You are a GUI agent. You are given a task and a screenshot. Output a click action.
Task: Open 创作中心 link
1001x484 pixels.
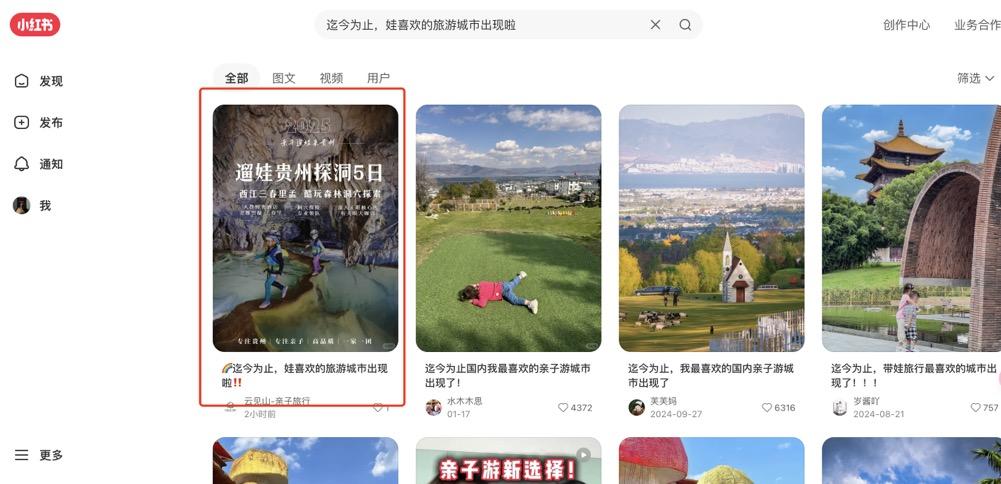[x=906, y=25]
